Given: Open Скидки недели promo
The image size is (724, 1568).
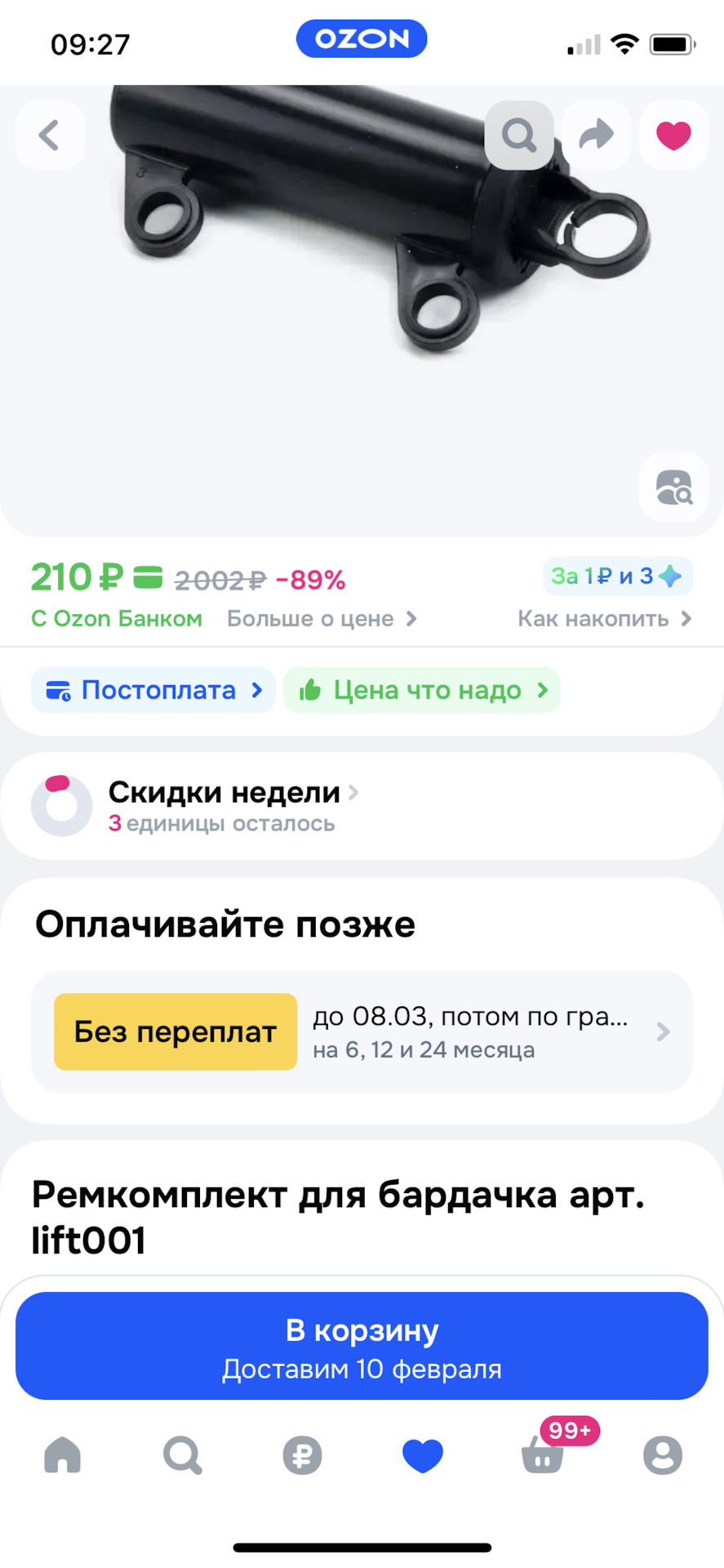Looking at the screenshot, I should point(233,804).
